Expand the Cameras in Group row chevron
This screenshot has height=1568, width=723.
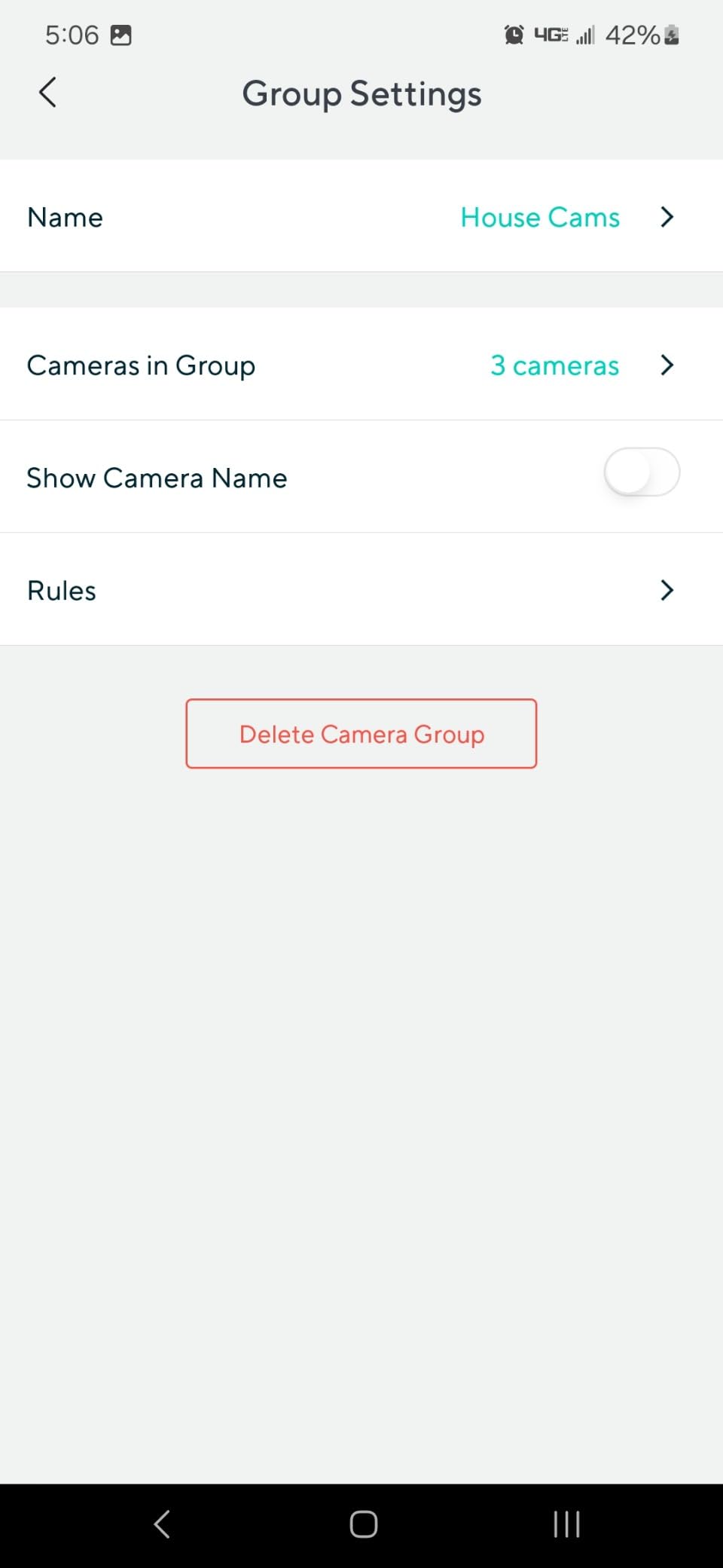tap(667, 365)
